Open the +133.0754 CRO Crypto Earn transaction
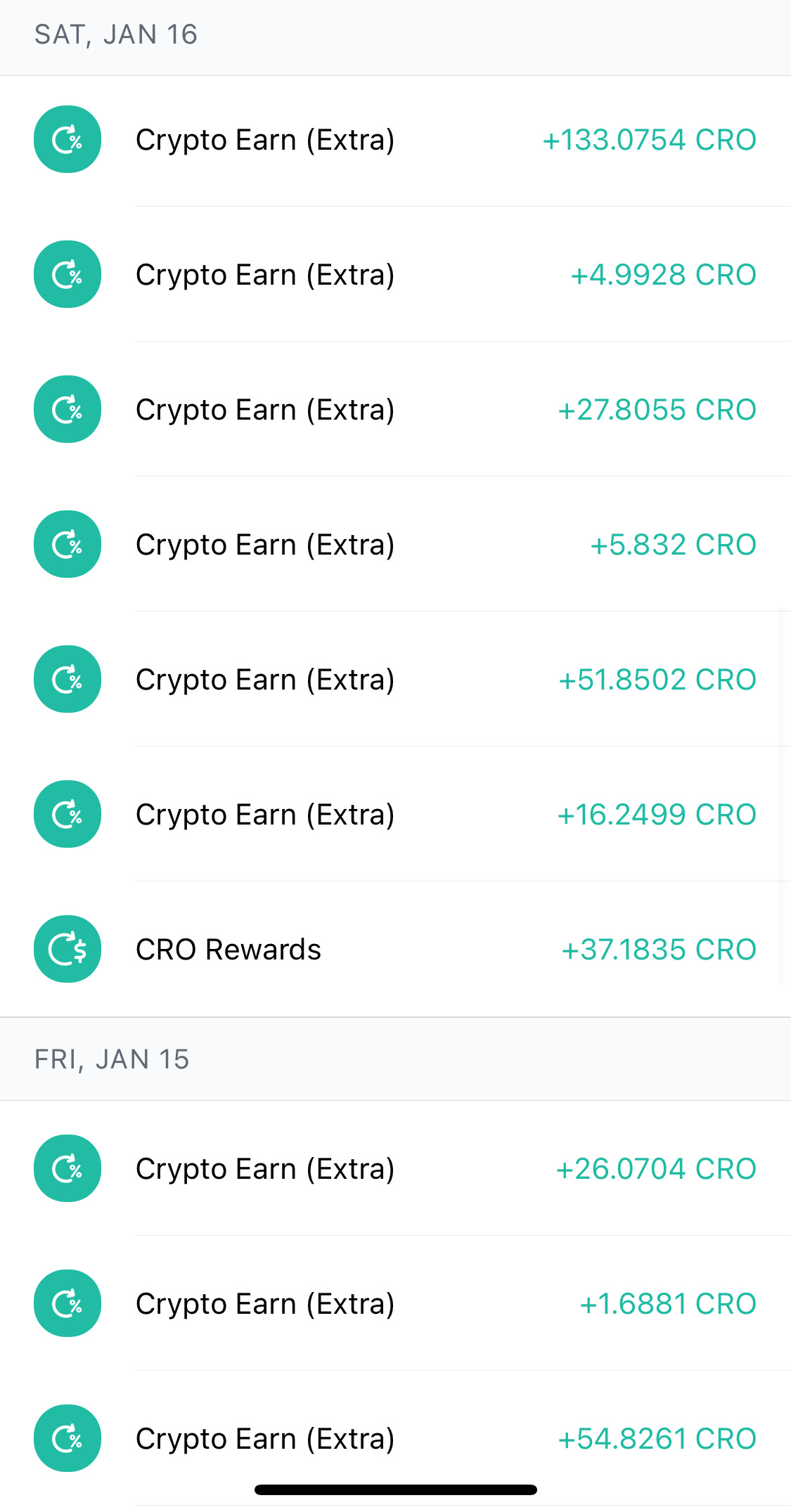The image size is (791, 1512). (395, 140)
